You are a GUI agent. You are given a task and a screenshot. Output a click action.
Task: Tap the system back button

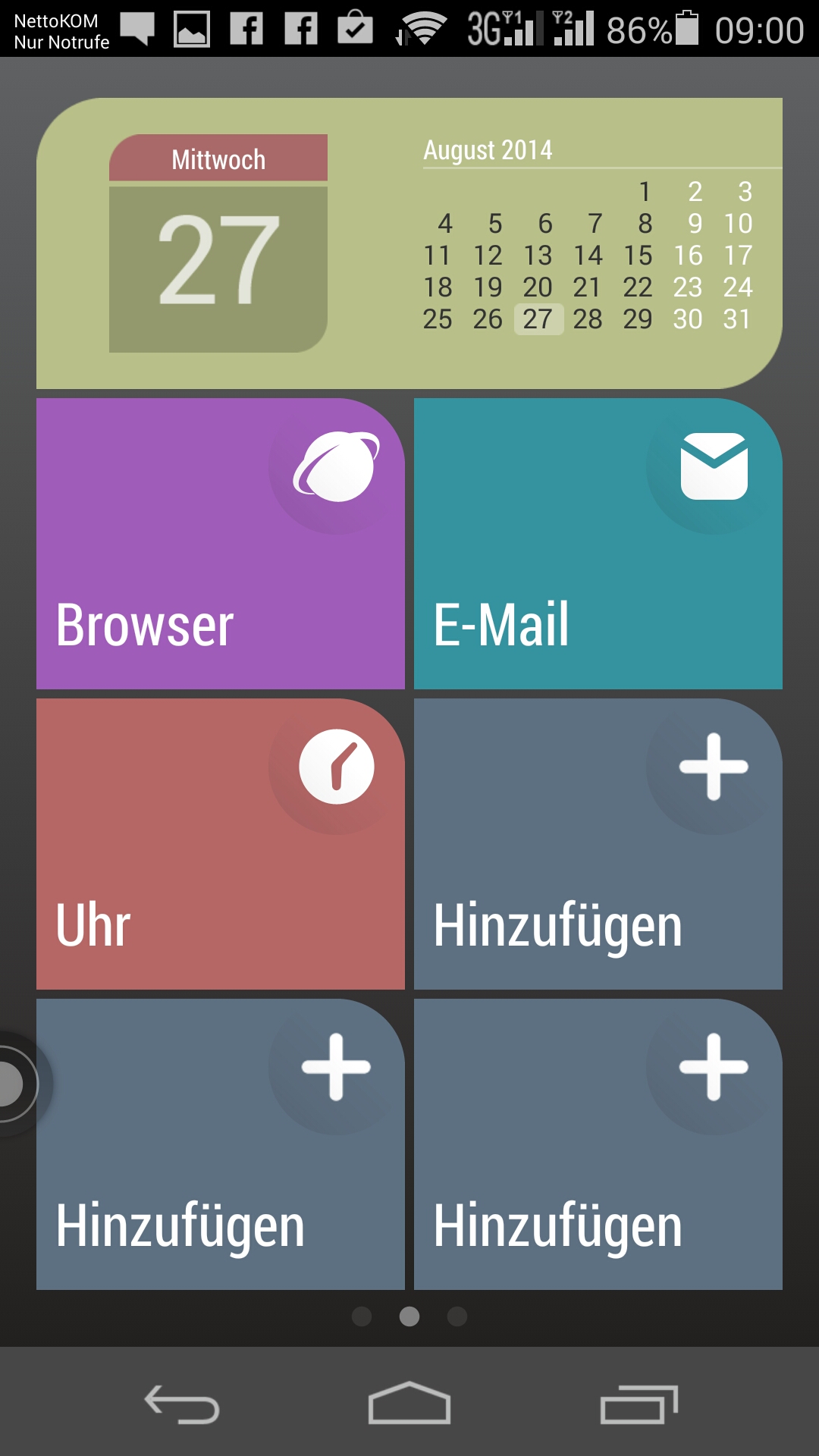(182, 1403)
